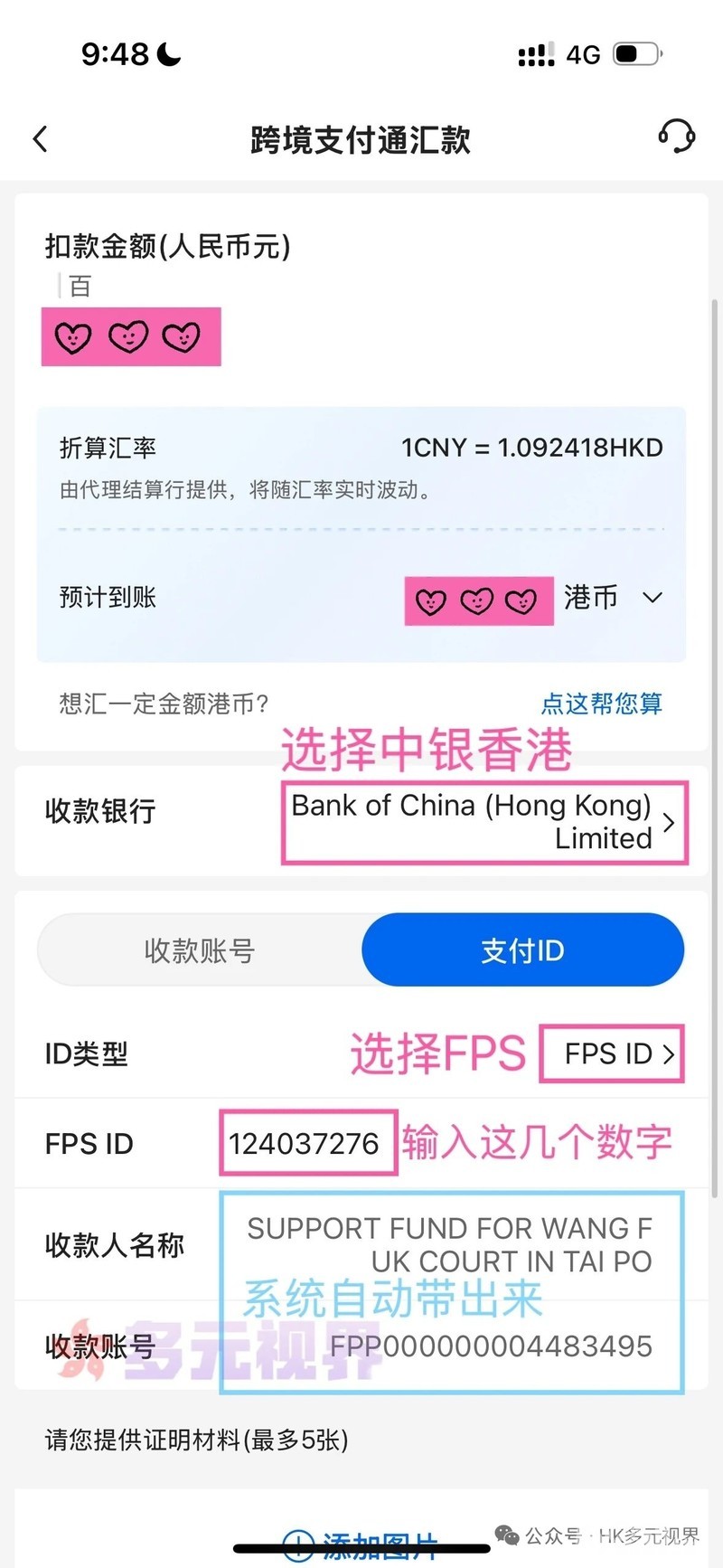
Task: Open customer service headset icon
Action: (676, 137)
